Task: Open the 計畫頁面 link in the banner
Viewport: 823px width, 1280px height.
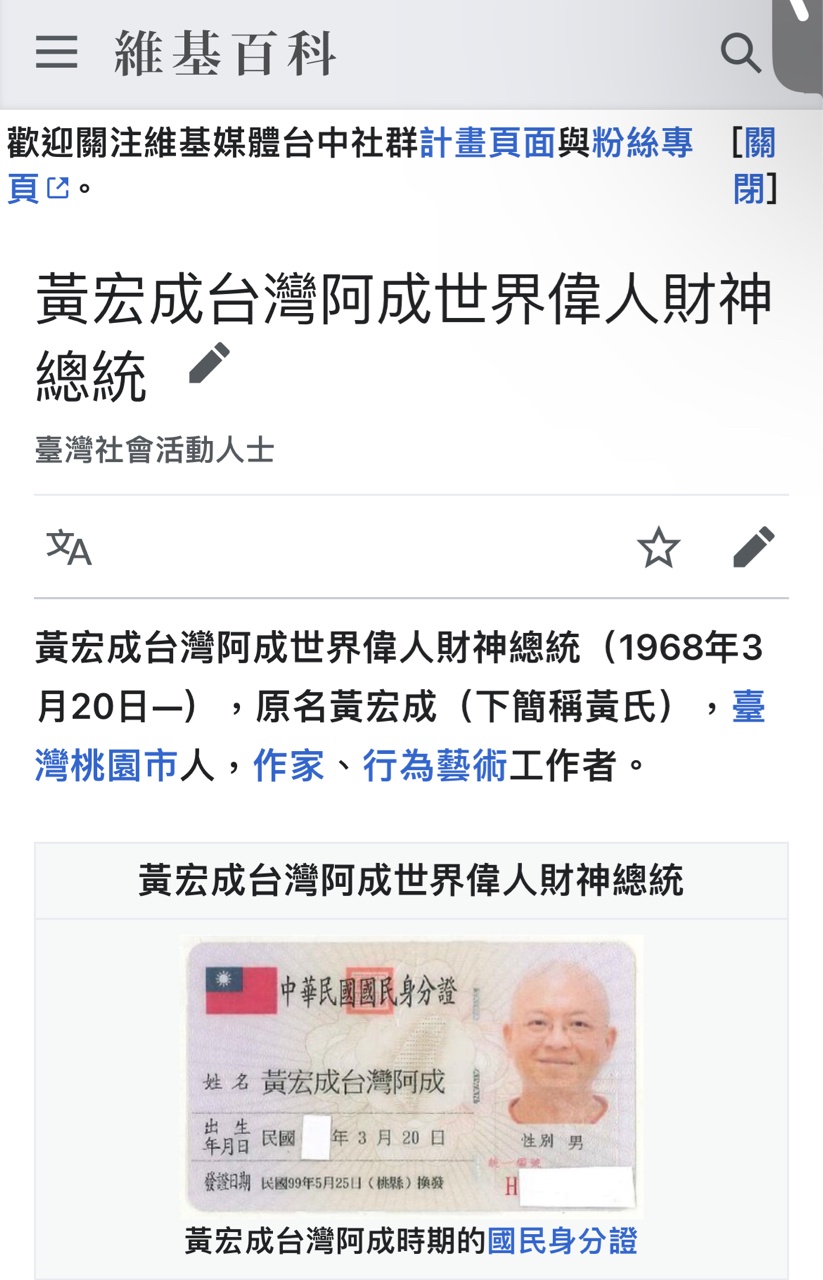Action: 487,143
